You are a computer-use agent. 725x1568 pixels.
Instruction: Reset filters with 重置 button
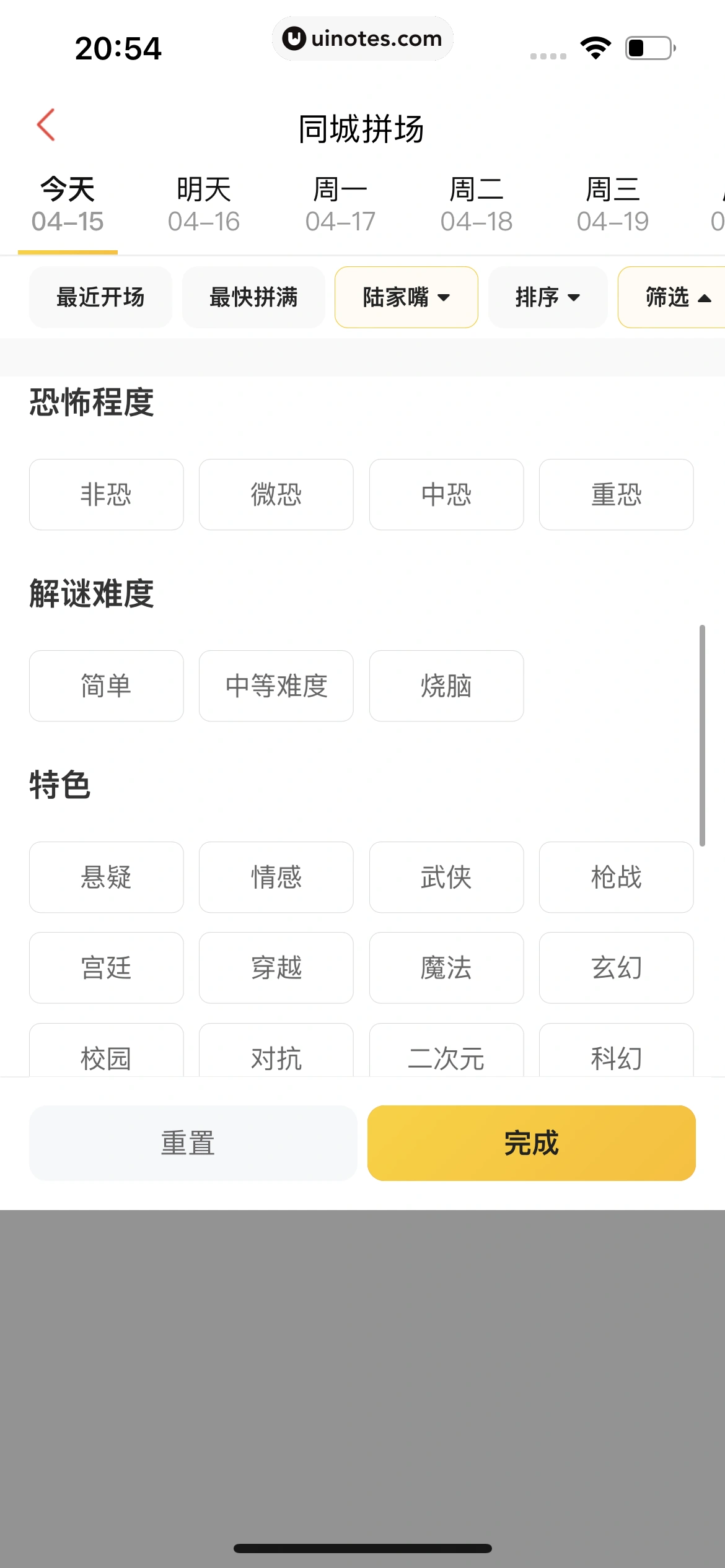pyautogui.click(x=193, y=1143)
